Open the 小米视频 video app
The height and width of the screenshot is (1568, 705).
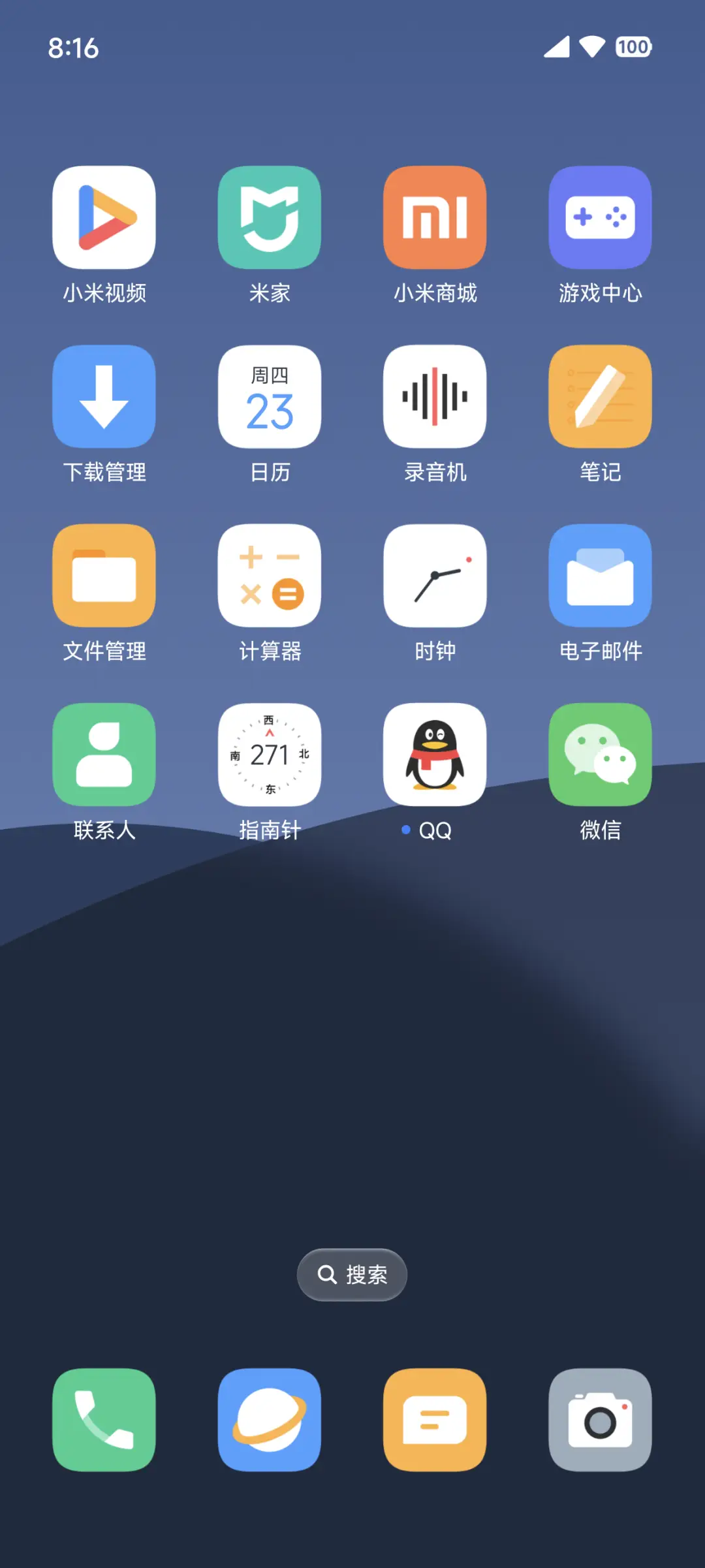[104, 217]
